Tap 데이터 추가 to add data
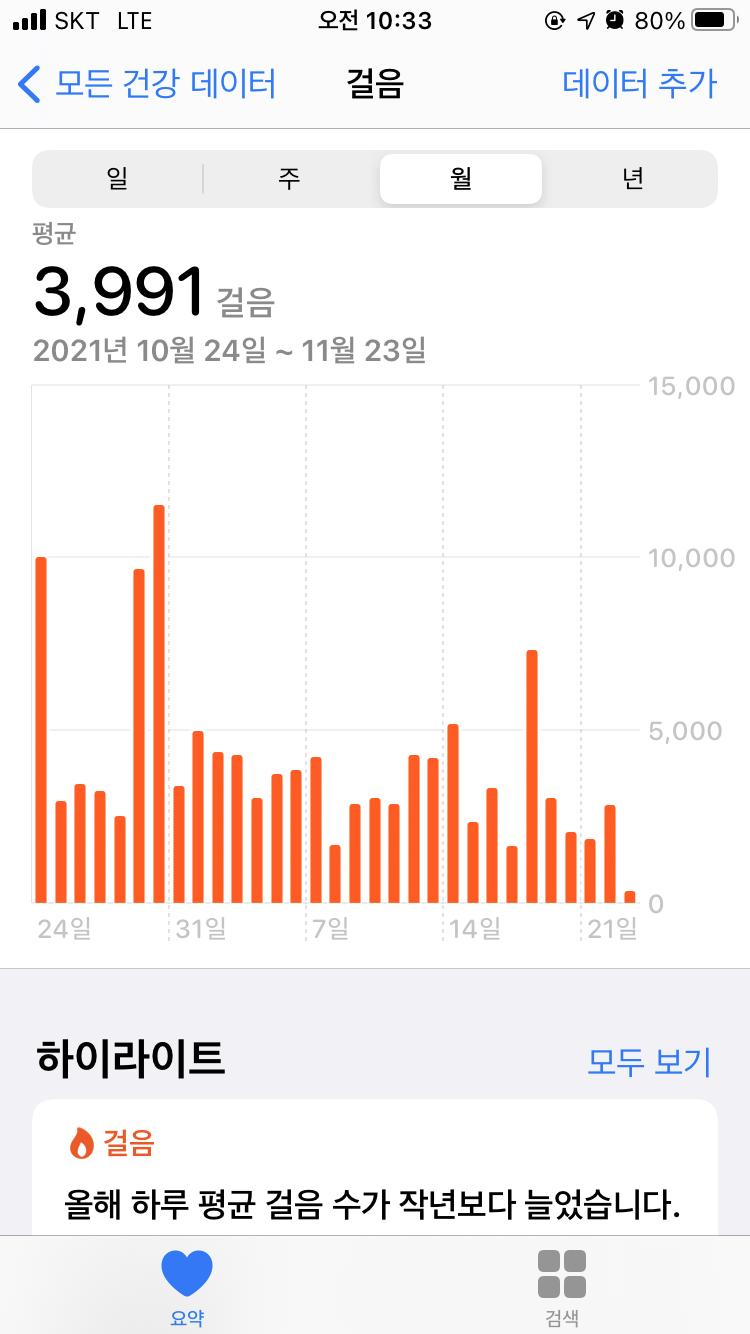This screenshot has width=750, height=1334. click(x=639, y=84)
